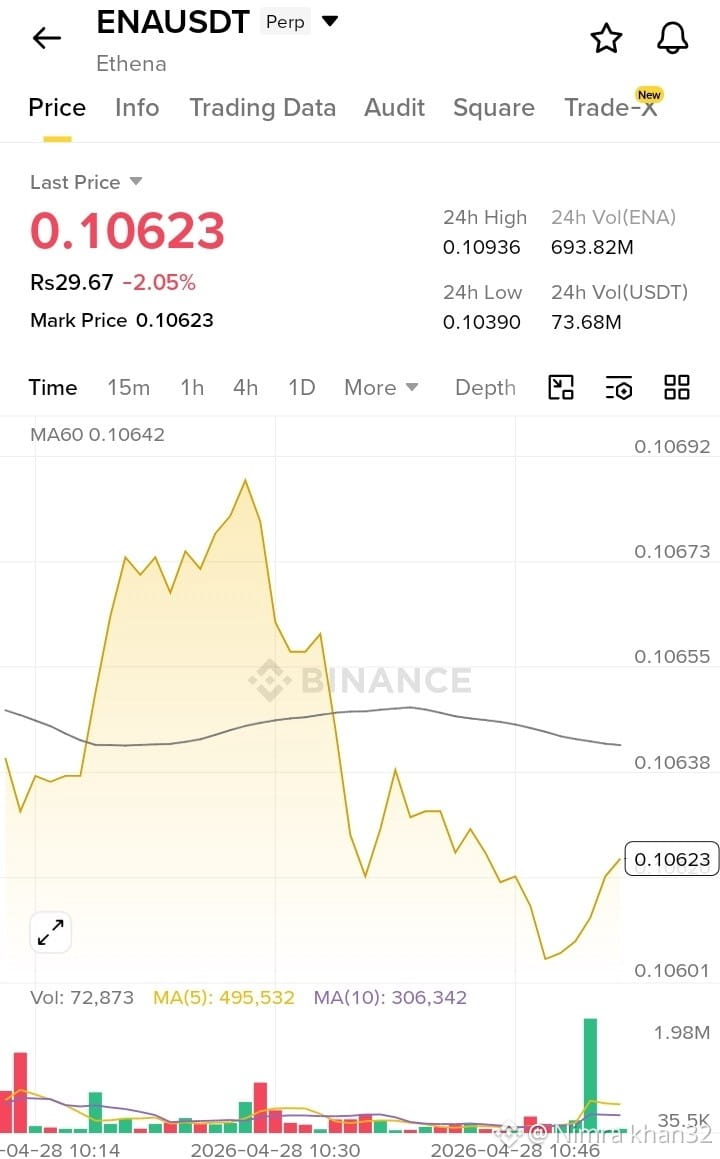Image resolution: width=720 pixels, height=1159 pixels.
Task: Open the Square tab
Action: [494, 108]
